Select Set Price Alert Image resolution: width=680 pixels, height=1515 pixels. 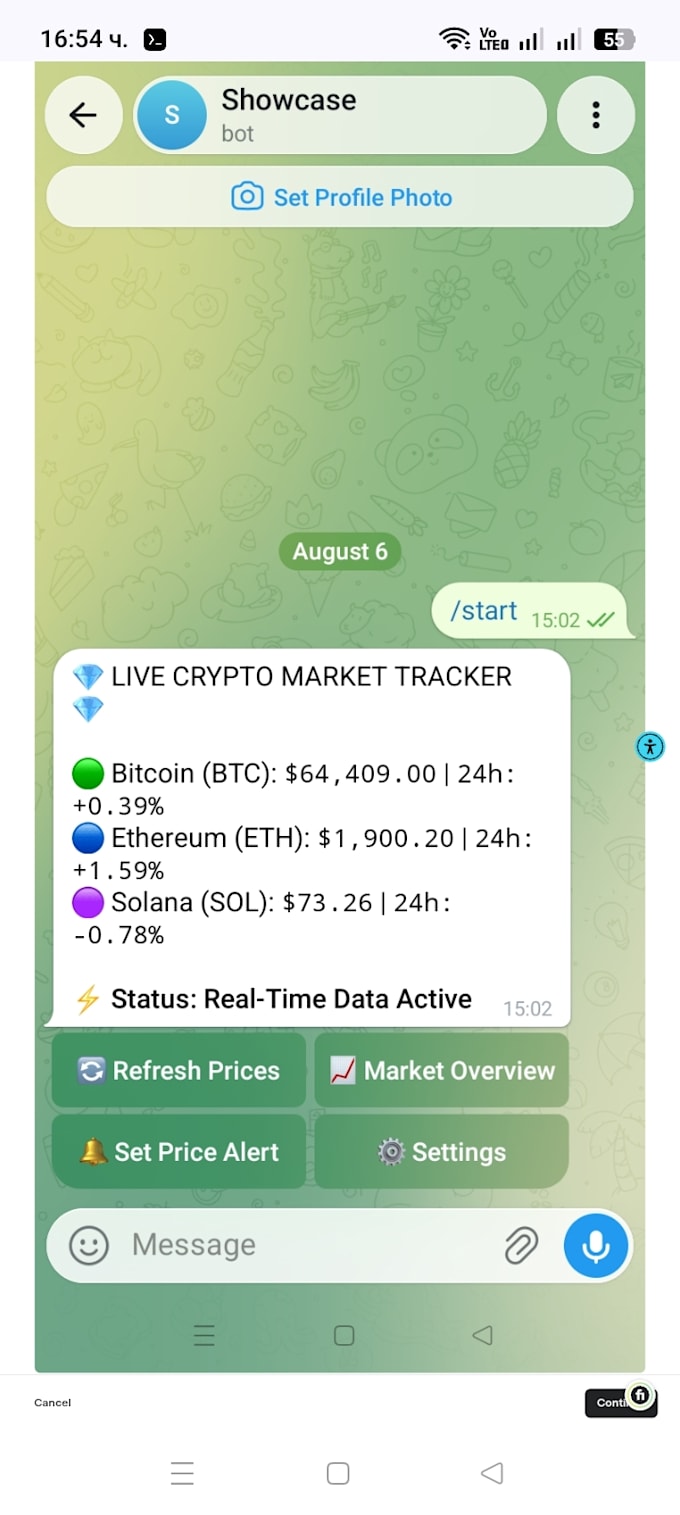pyautogui.click(x=179, y=1152)
